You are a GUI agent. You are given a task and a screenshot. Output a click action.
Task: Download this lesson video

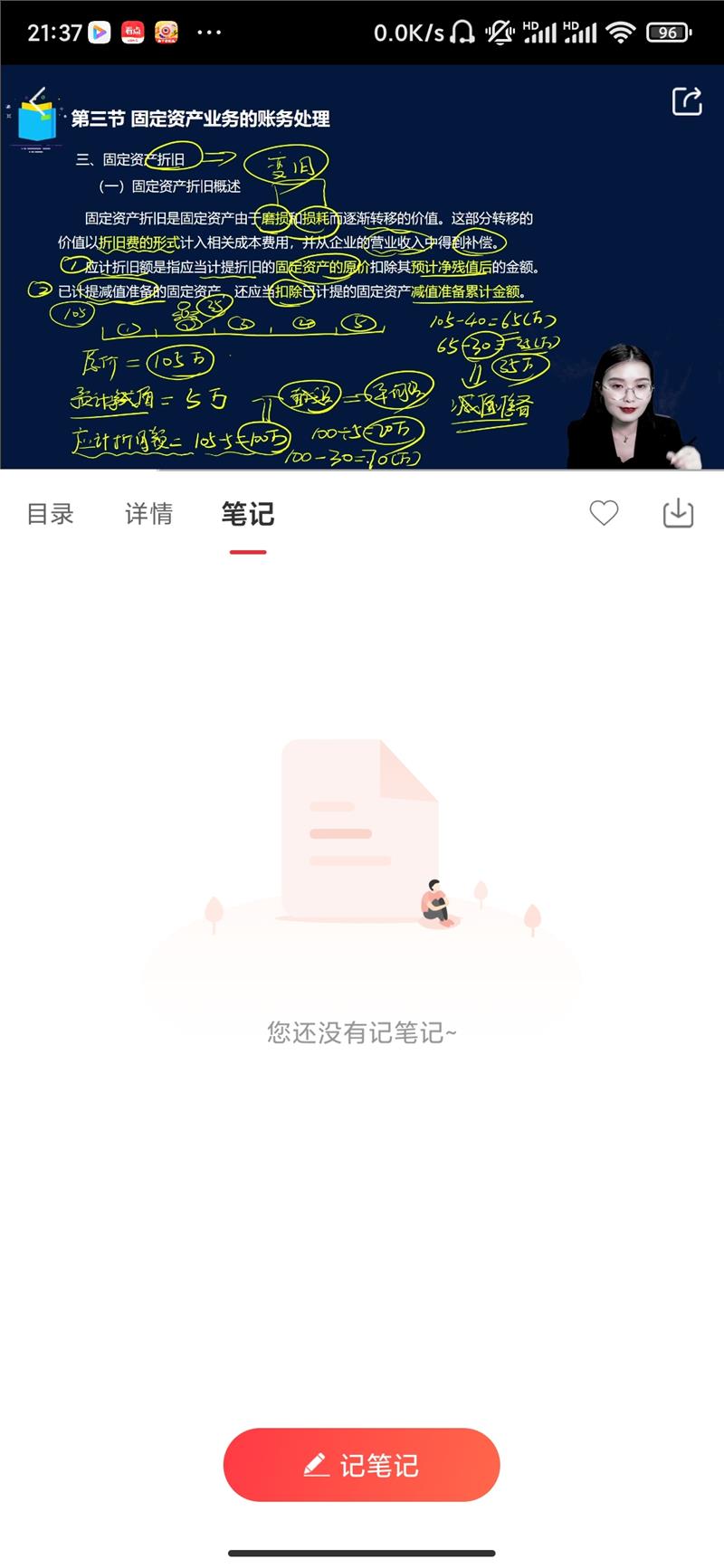coord(678,513)
